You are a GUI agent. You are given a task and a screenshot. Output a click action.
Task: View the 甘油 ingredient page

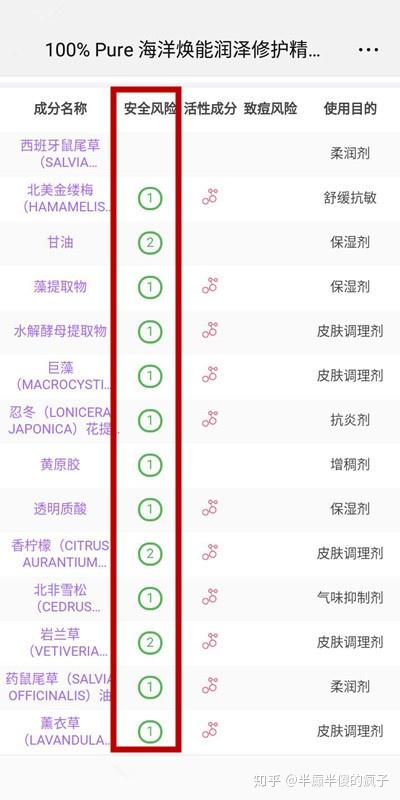pyautogui.click(x=60, y=242)
